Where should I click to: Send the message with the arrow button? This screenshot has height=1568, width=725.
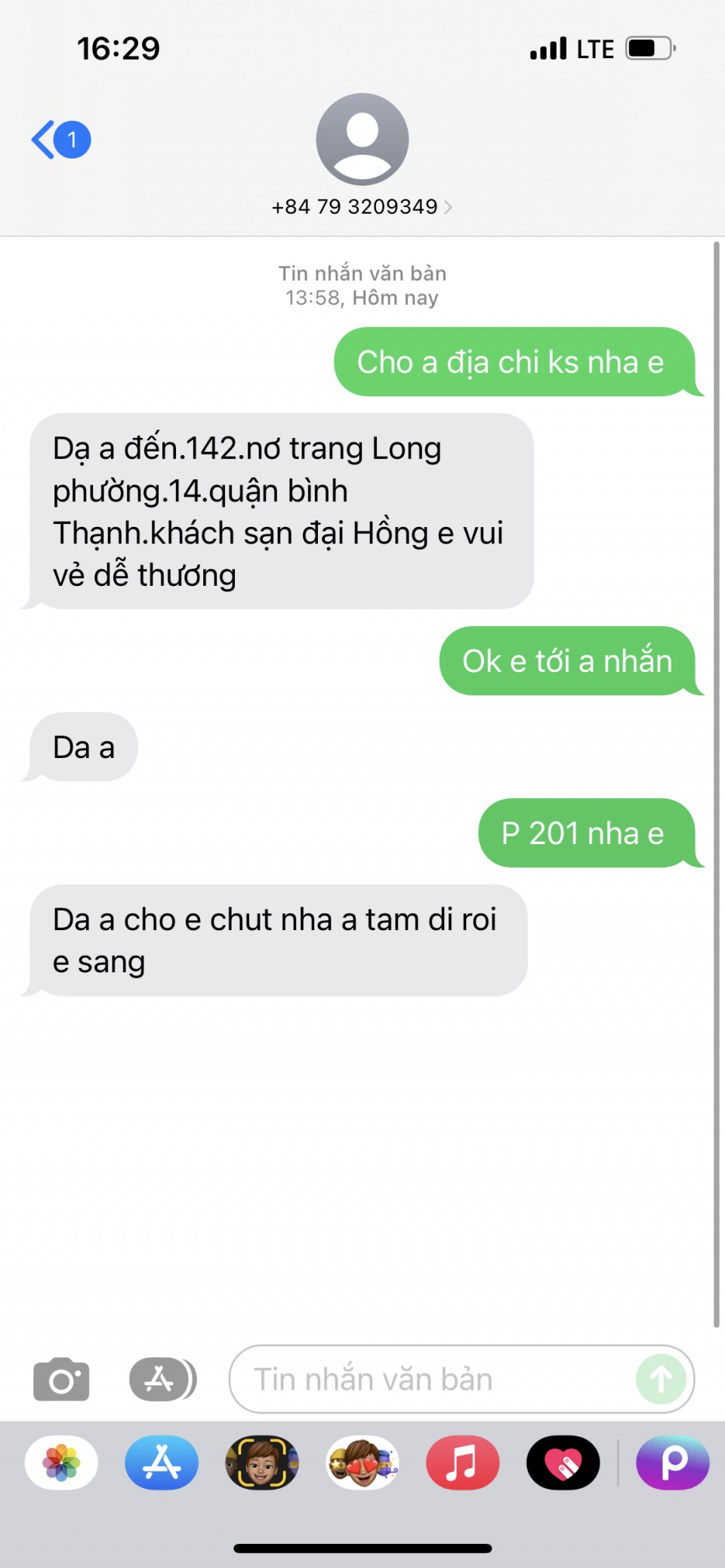pyautogui.click(x=661, y=1379)
